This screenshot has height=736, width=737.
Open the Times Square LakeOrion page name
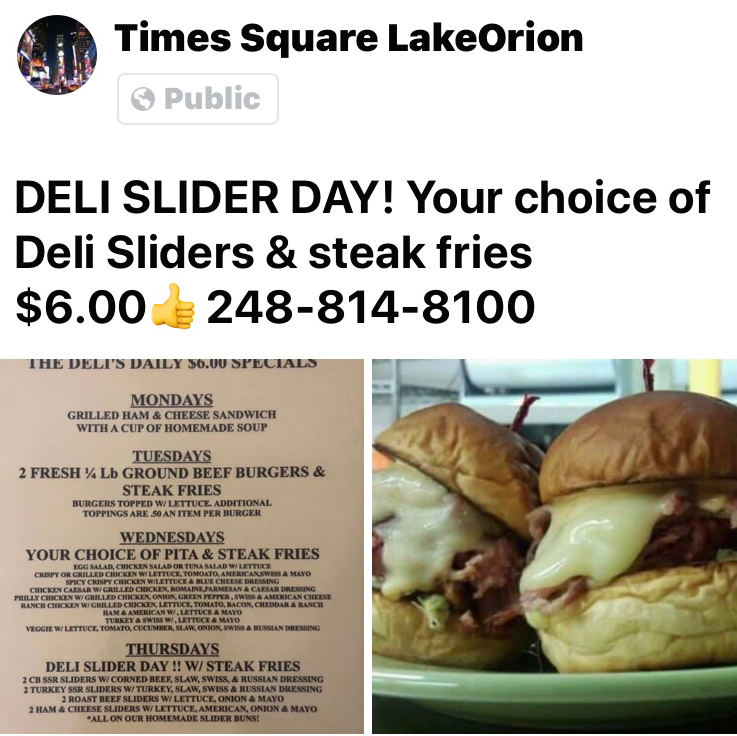[x=348, y=39]
